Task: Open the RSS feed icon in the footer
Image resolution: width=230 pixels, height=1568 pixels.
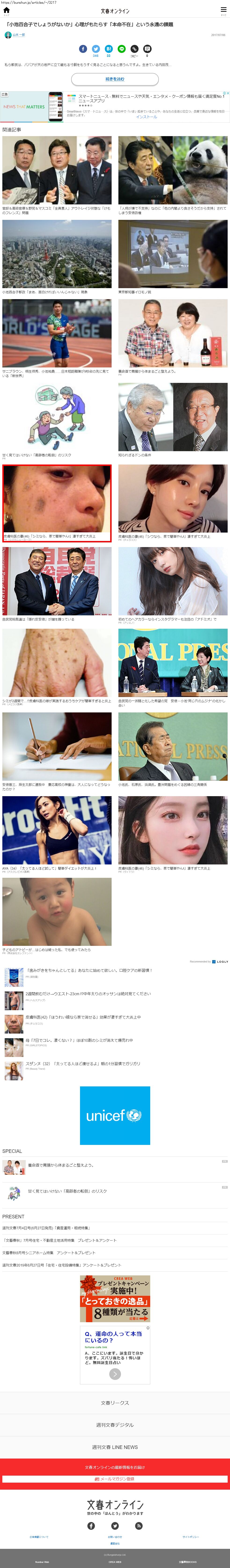Action: 139,1525
